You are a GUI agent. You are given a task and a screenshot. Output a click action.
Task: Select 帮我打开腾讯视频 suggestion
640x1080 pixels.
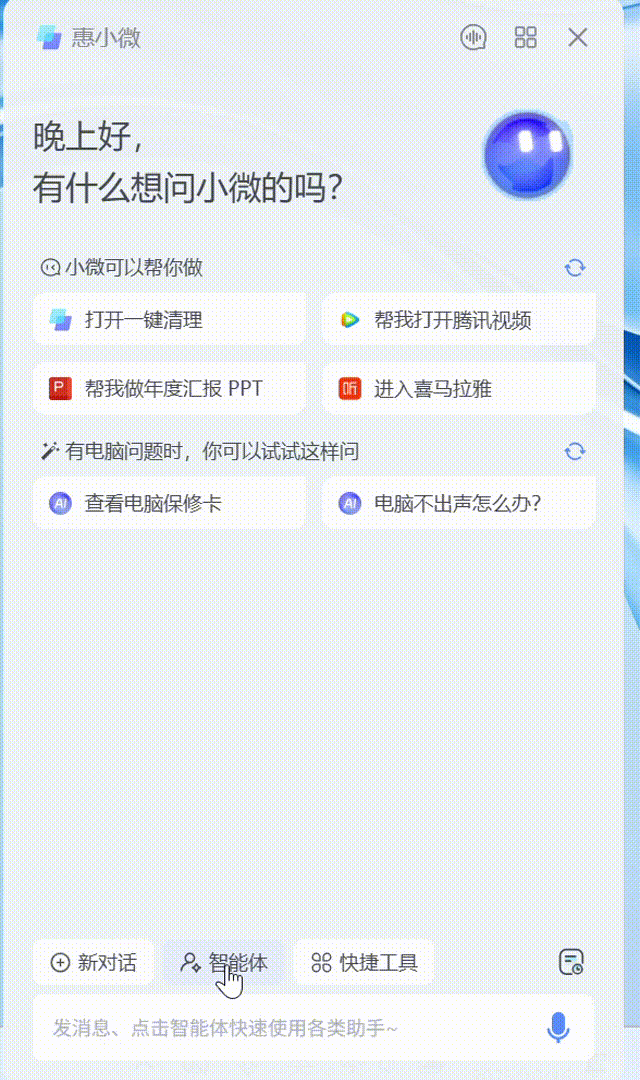458,320
